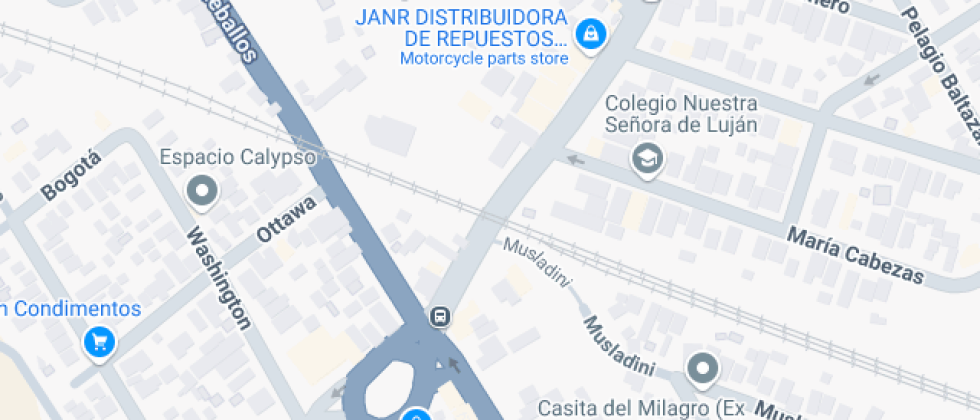Open the Condimentos shopping cart pin
Image resolution: width=980 pixels, height=420 pixels.
click(99, 343)
